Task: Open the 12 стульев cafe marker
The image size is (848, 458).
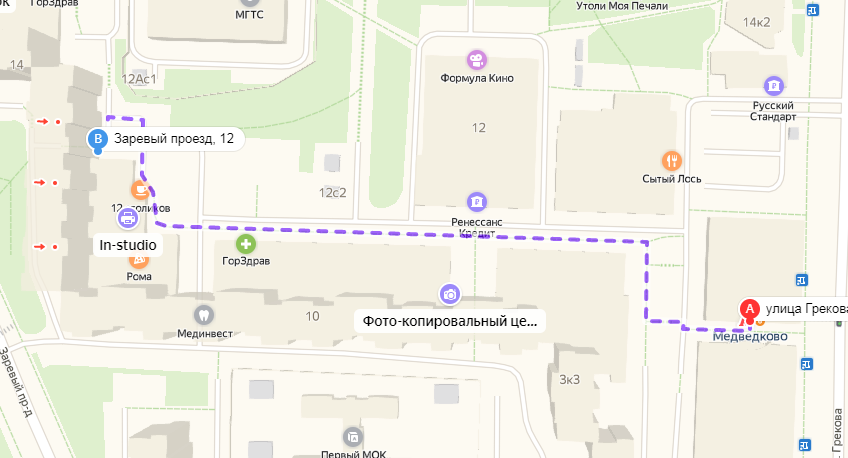Action: pyautogui.click(x=140, y=188)
